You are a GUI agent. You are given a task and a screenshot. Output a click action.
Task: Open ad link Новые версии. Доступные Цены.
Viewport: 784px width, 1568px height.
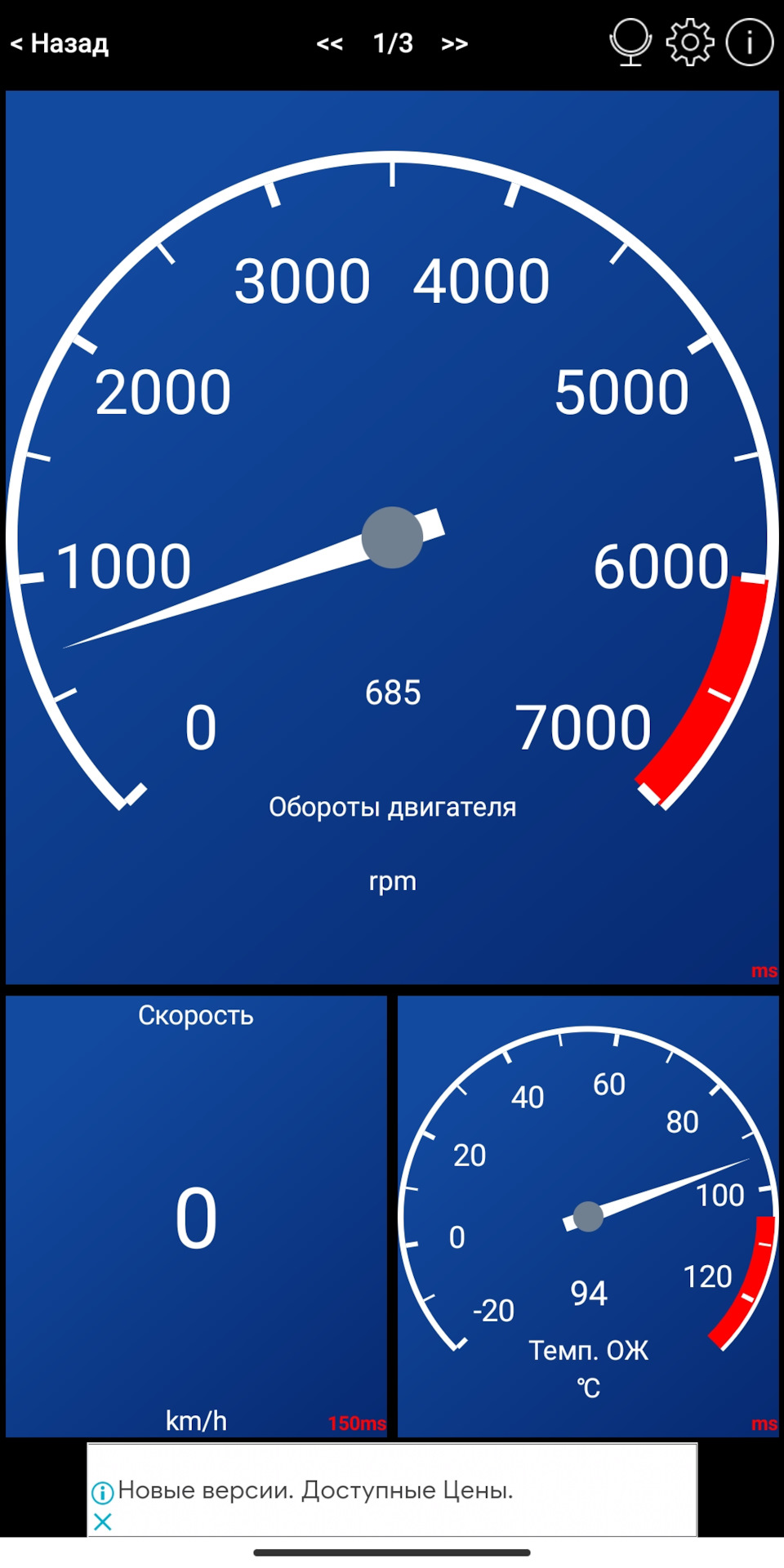click(x=314, y=1489)
